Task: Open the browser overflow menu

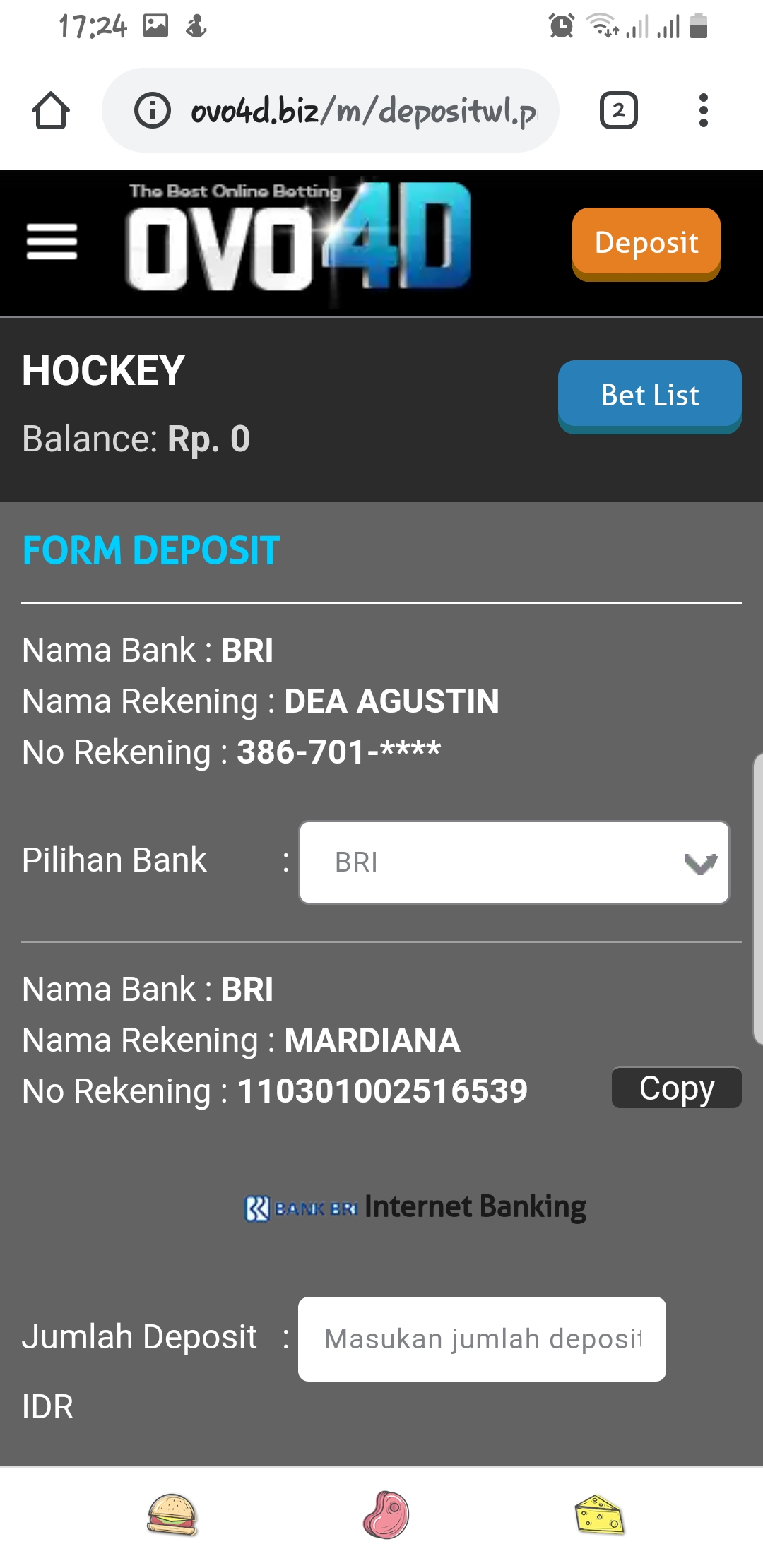Action: coord(703,111)
